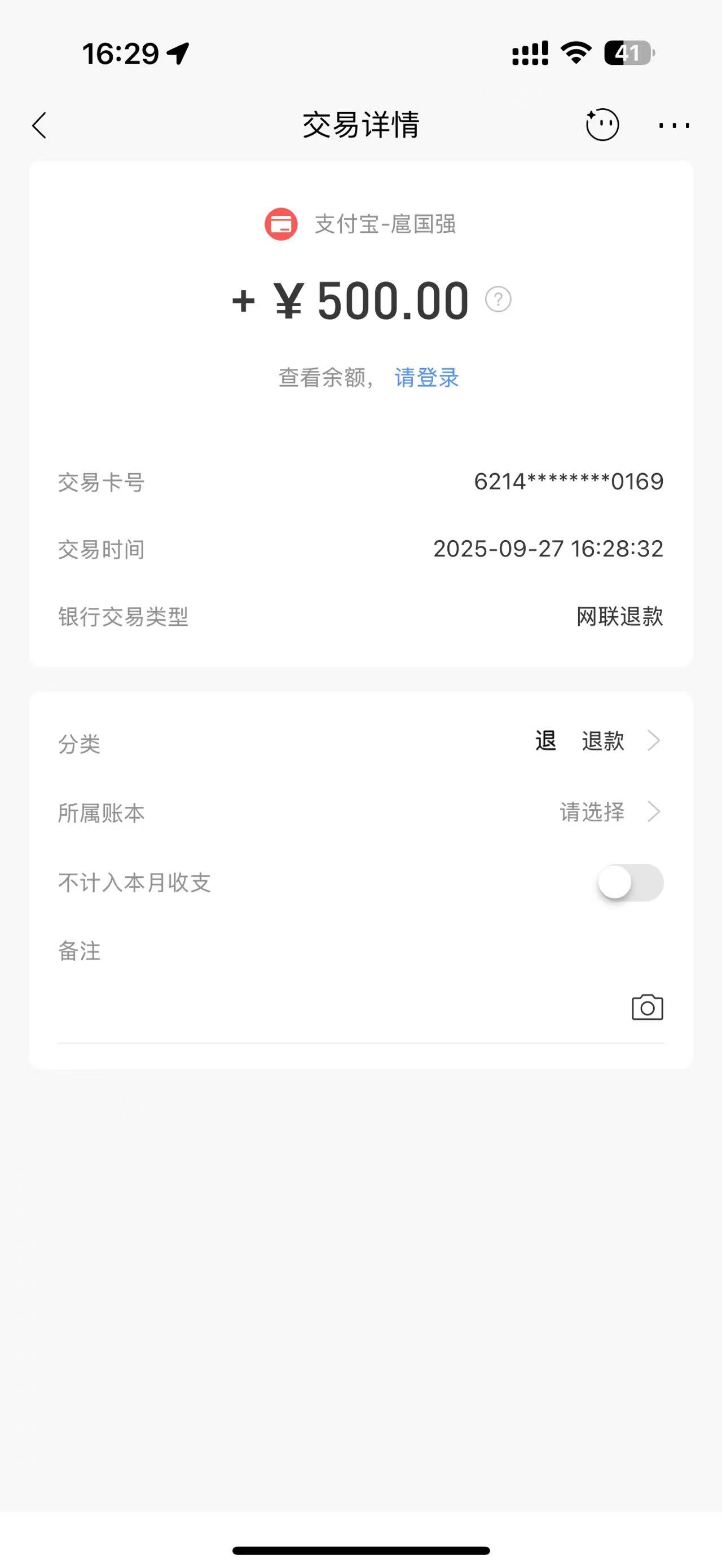Tap the 请登录 link
Screen dimensions: 722x1568
[x=426, y=377]
